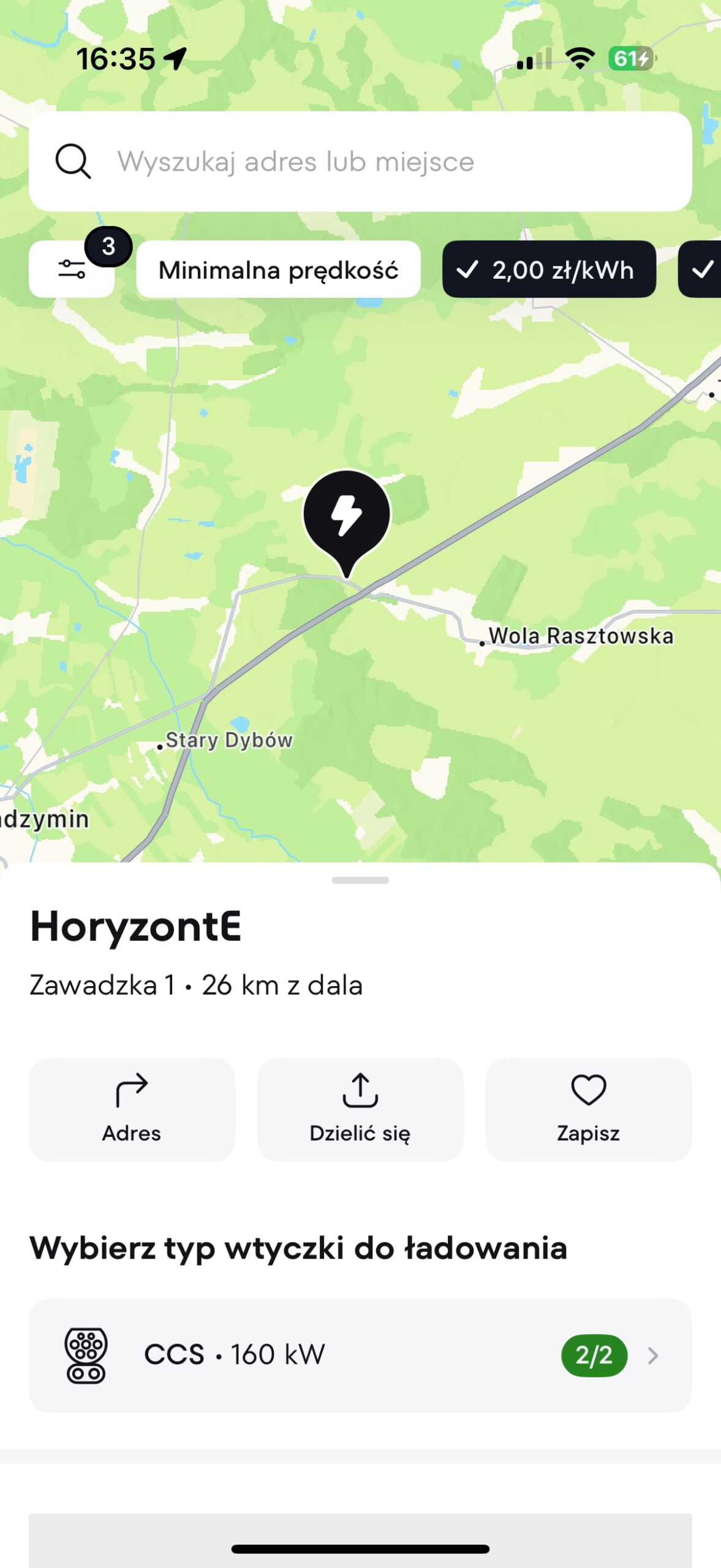Save station with the Zapisz heart
721x1568 pixels.
pyautogui.click(x=589, y=1109)
